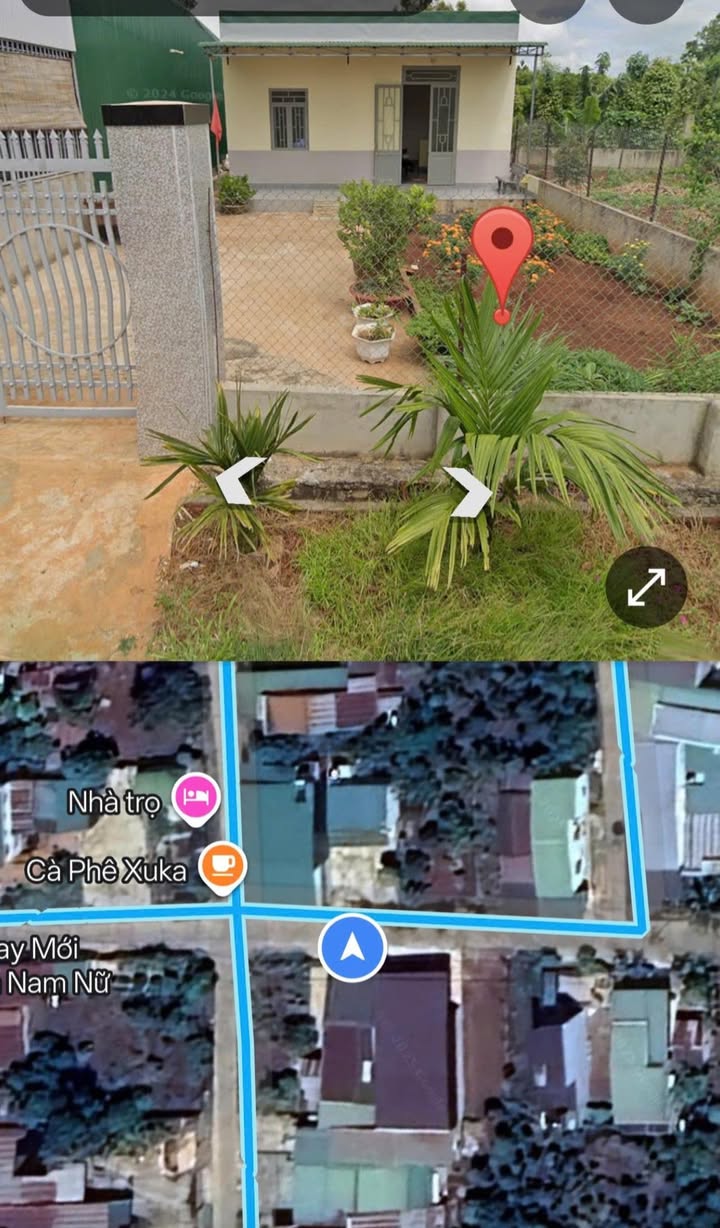Expand Street View to full screen
Image resolution: width=720 pixels, height=1228 pixels.
tap(646, 587)
